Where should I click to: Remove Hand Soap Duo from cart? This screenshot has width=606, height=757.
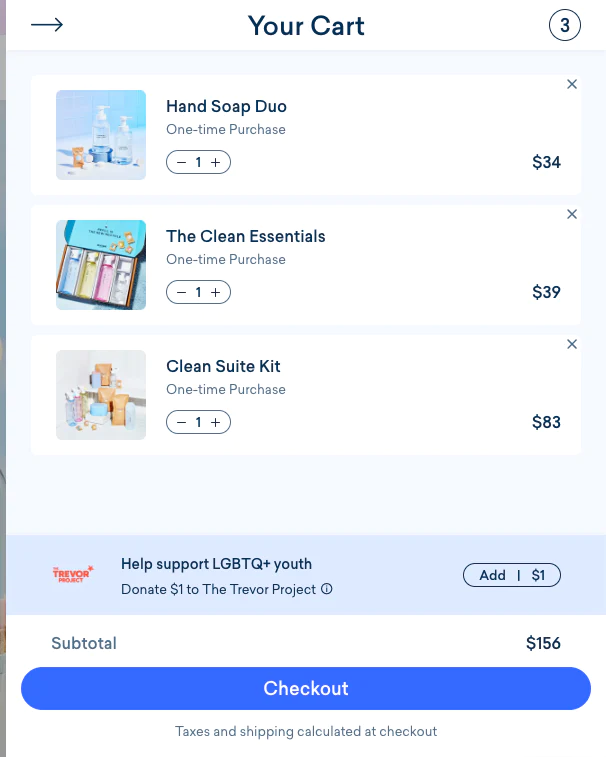[572, 84]
